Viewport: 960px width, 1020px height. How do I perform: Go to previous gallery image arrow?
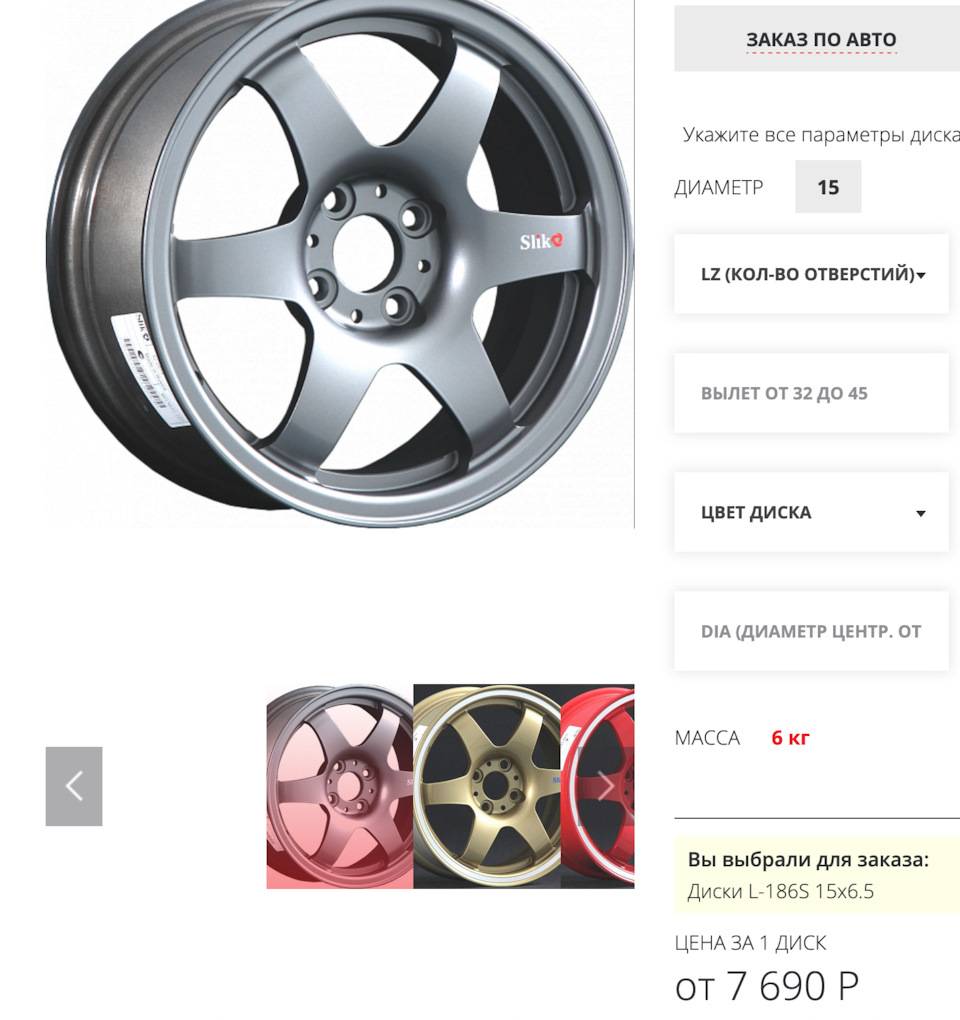[x=74, y=786]
